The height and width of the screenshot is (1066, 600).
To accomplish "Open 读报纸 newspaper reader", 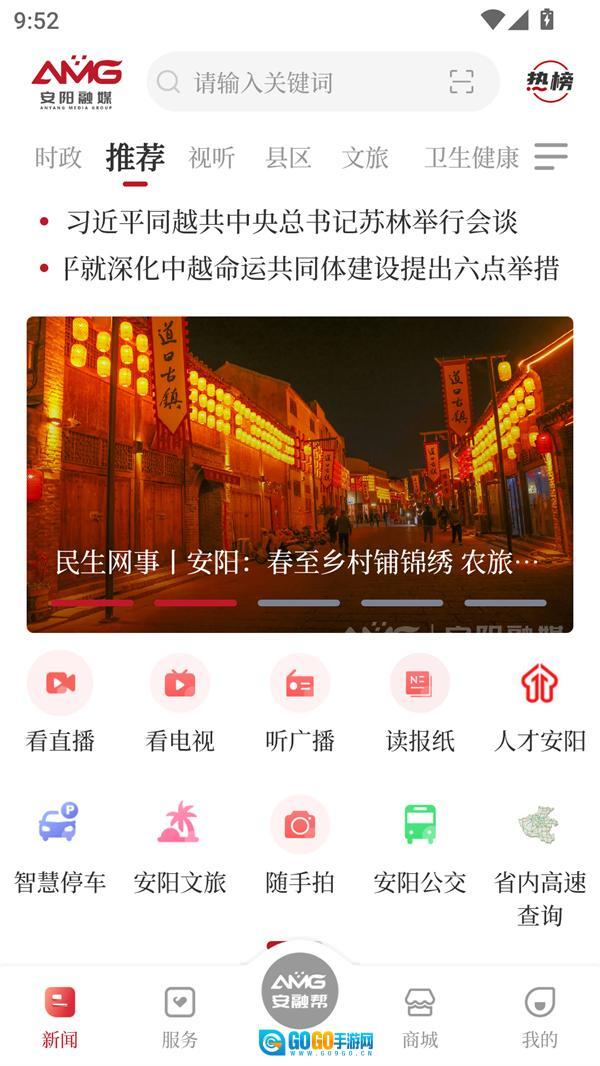I will pyautogui.click(x=420, y=702).
